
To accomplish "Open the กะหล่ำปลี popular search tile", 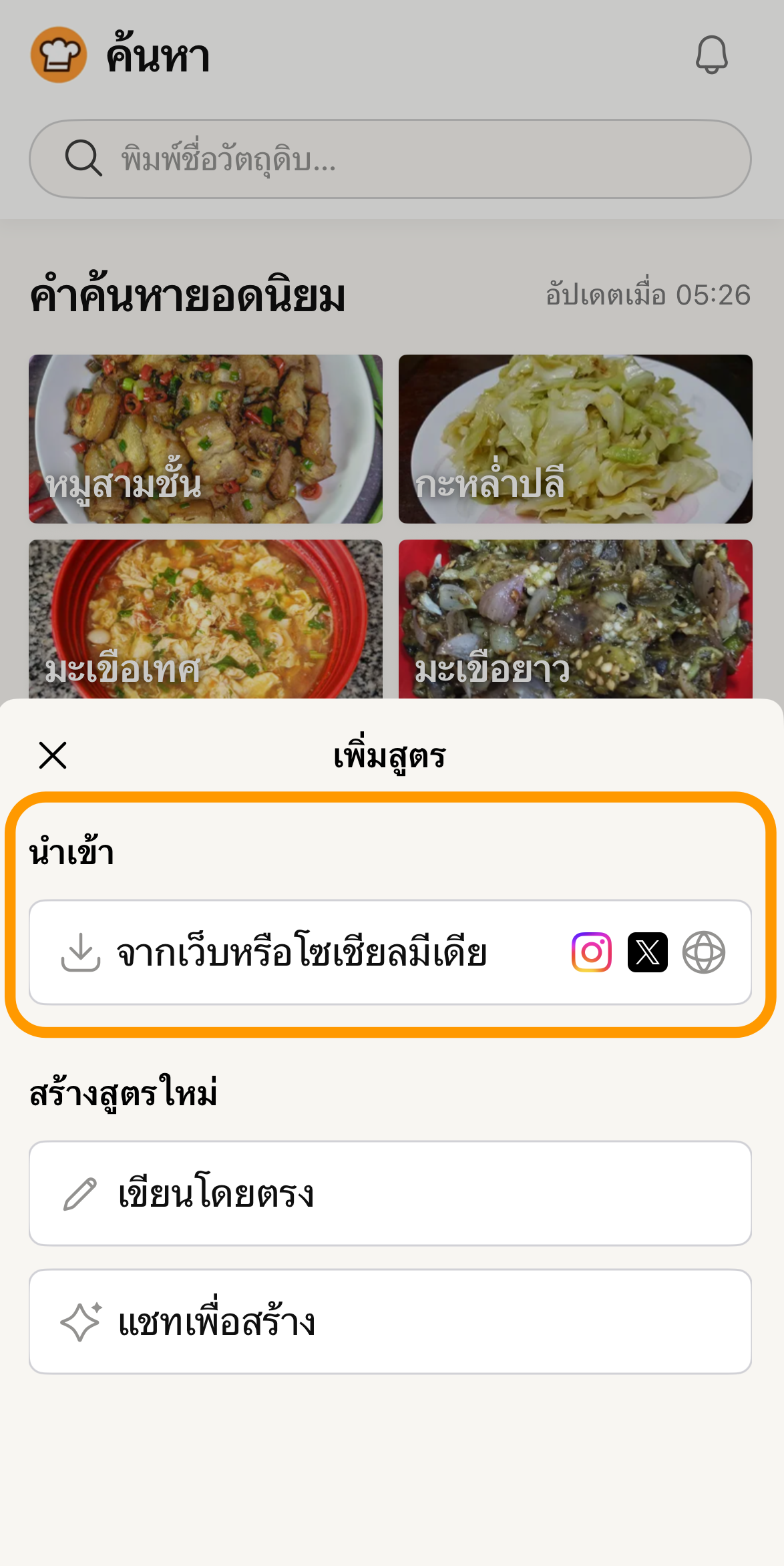I will click(575, 439).
